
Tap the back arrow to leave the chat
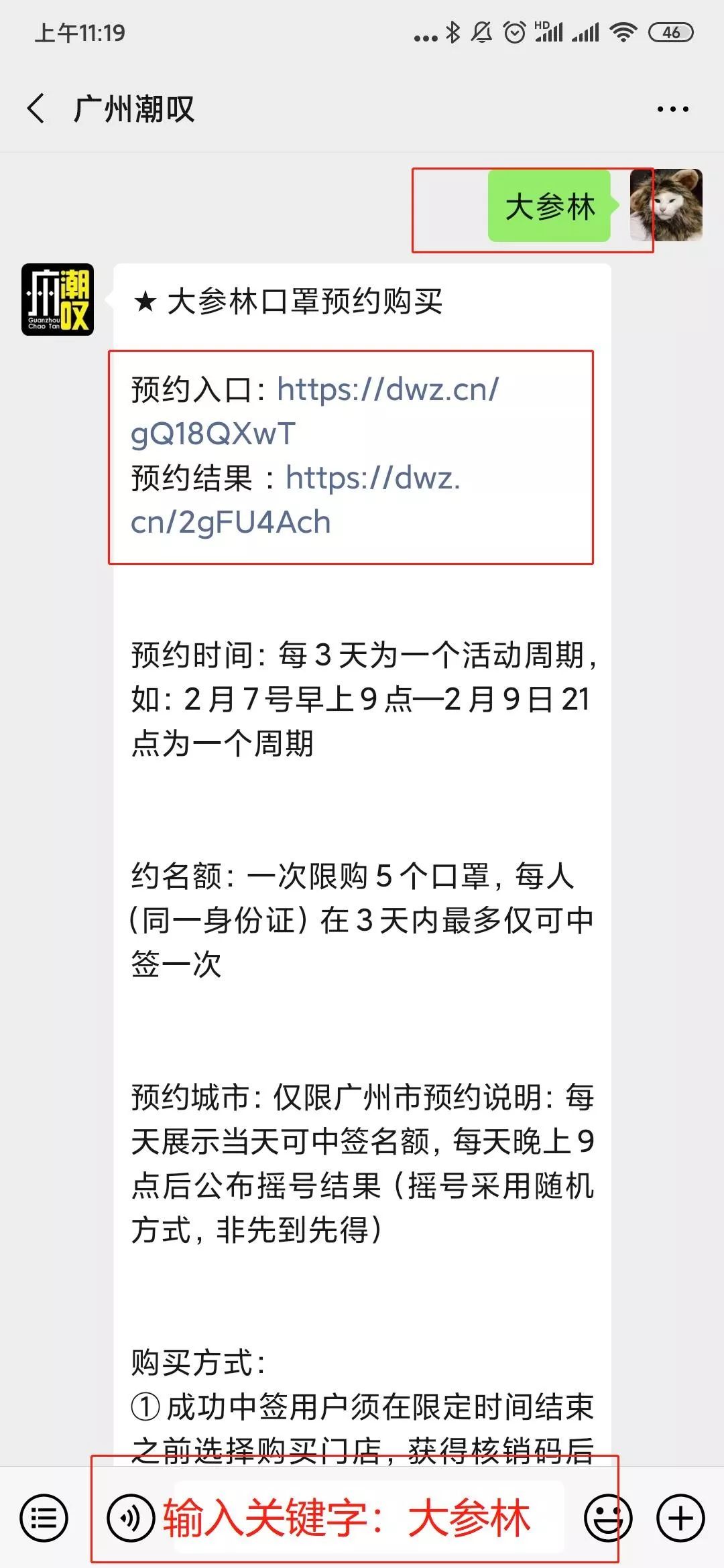coord(37,109)
